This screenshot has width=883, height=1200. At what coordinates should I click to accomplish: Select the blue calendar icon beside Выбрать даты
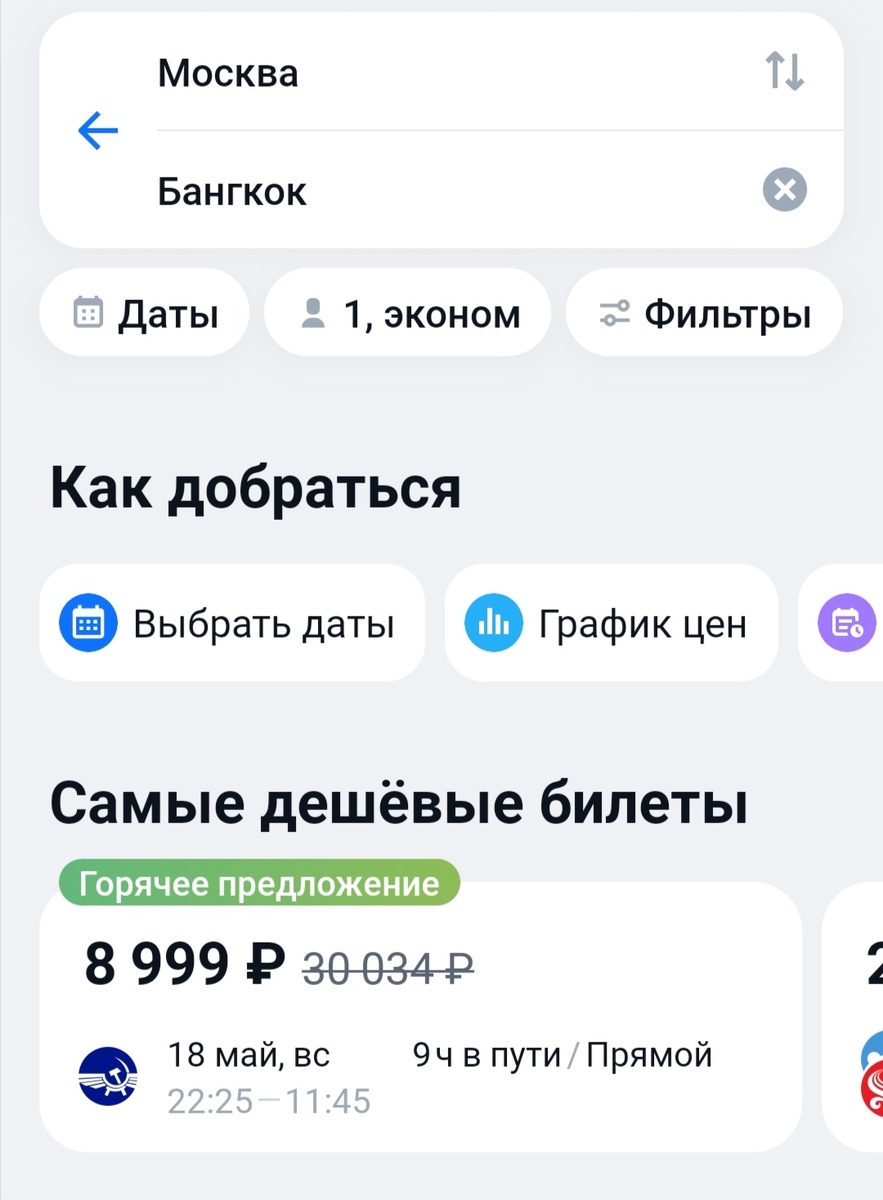(91, 622)
